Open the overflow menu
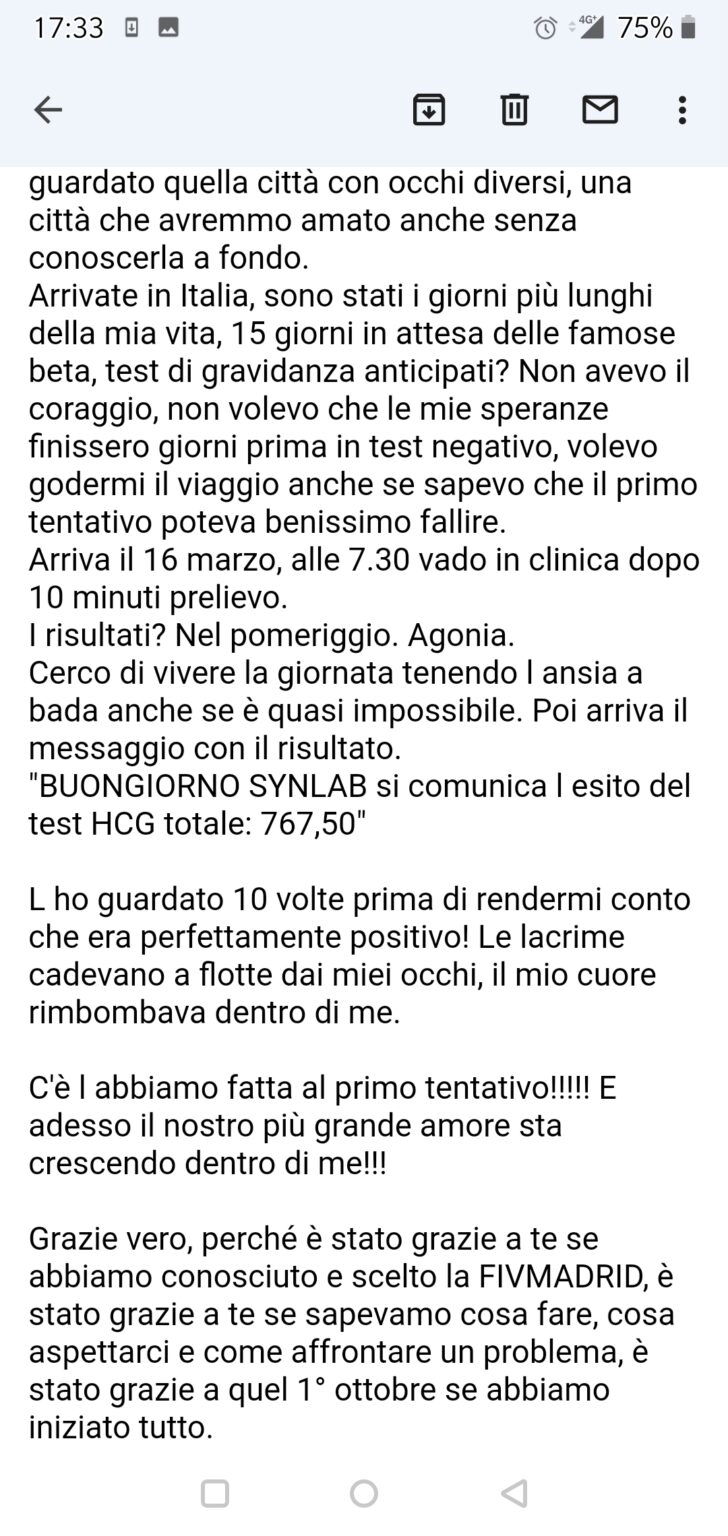This screenshot has width=728, height=1536. point(682,110)
